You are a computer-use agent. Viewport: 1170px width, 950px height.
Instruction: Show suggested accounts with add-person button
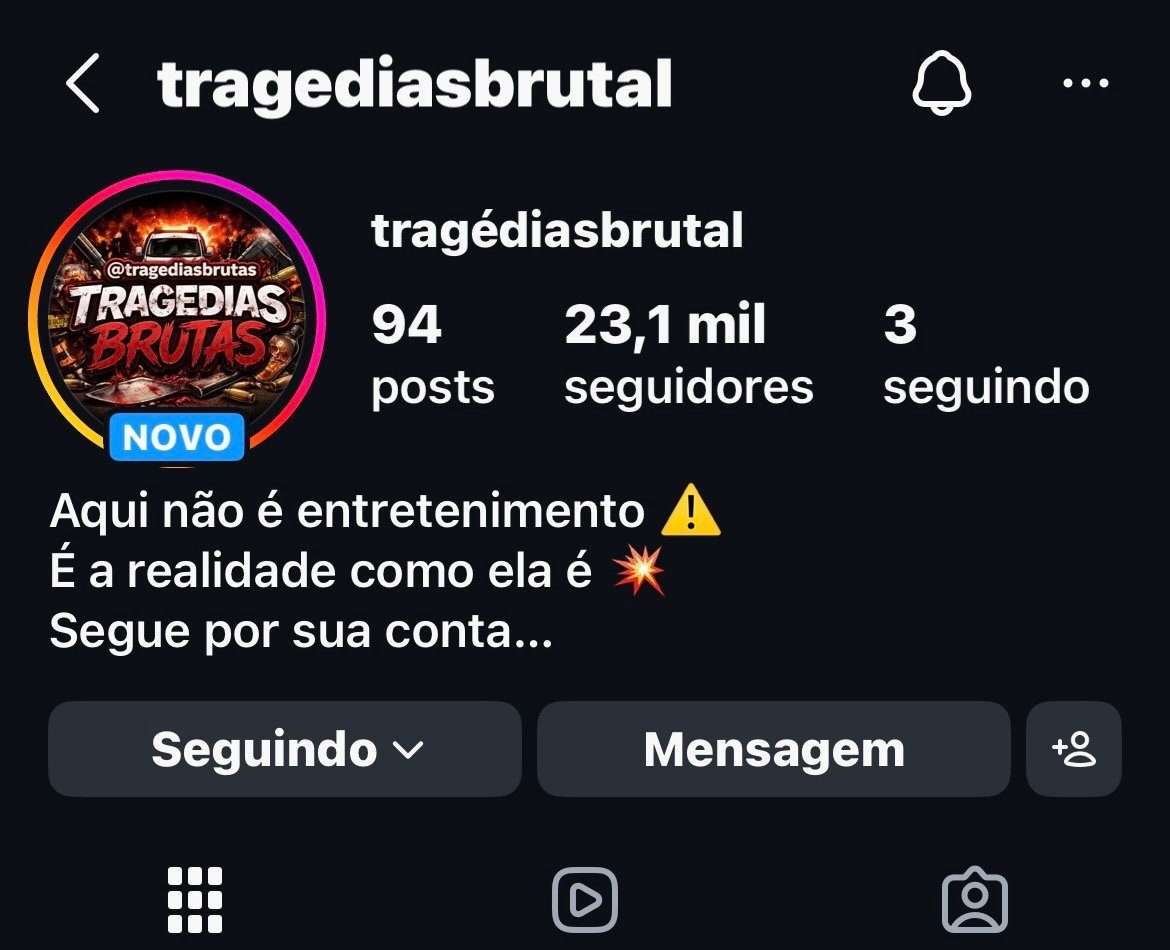pyautogui.click(x=1074, y=749)
